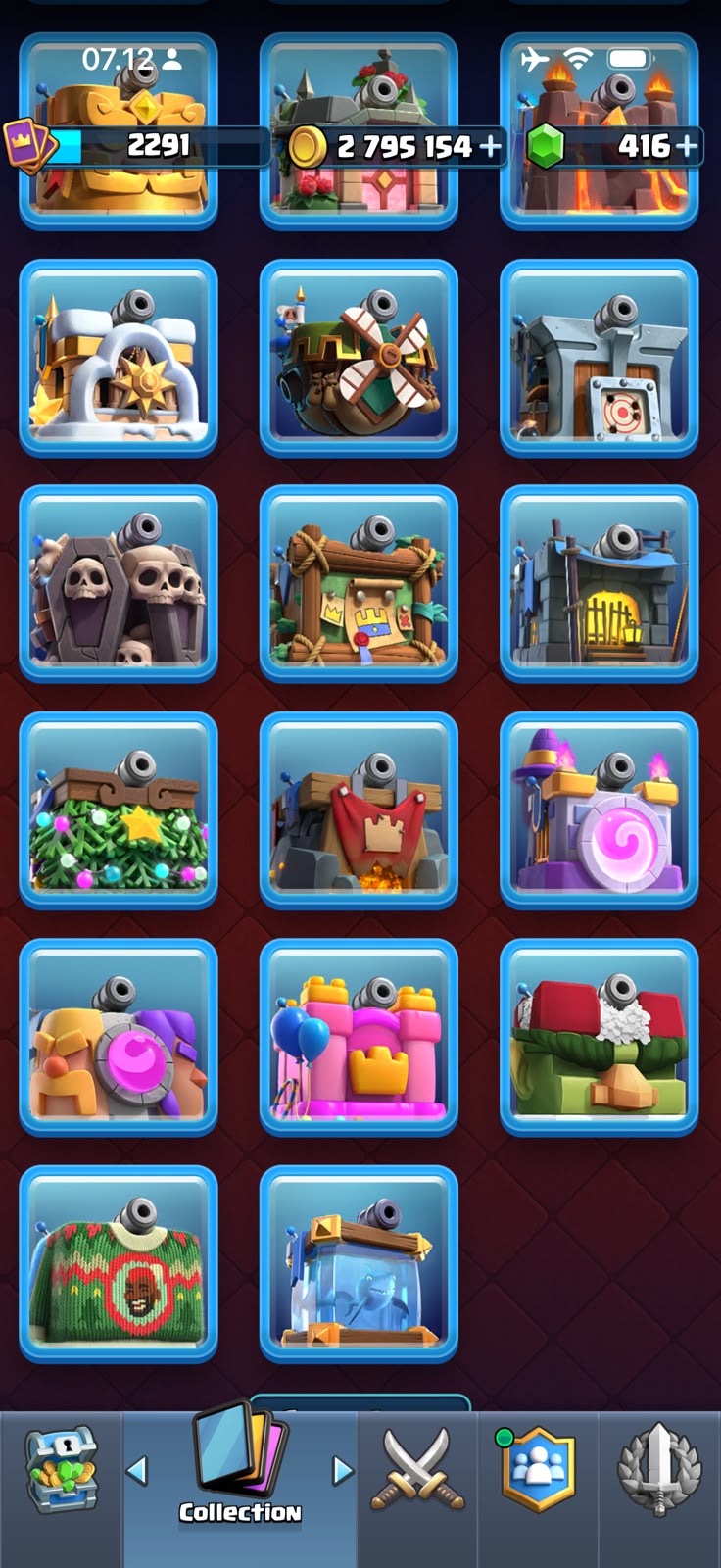Viewport: 721px width, 1568px height.
Task: Open the Shop chest tab
Action: [x=61, y=1470]
